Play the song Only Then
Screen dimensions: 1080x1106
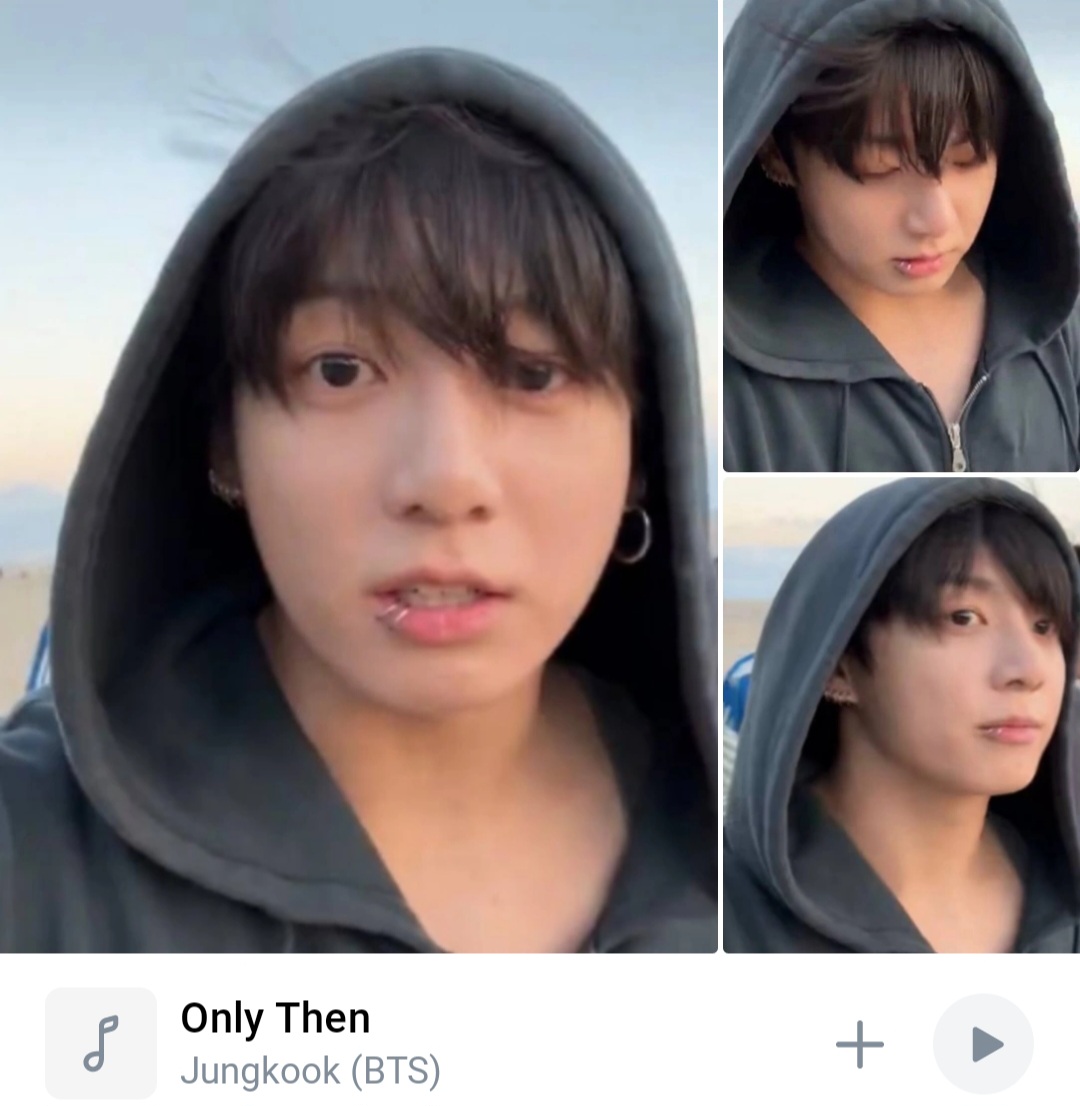pyautogui.click(x=983, y=1044)
